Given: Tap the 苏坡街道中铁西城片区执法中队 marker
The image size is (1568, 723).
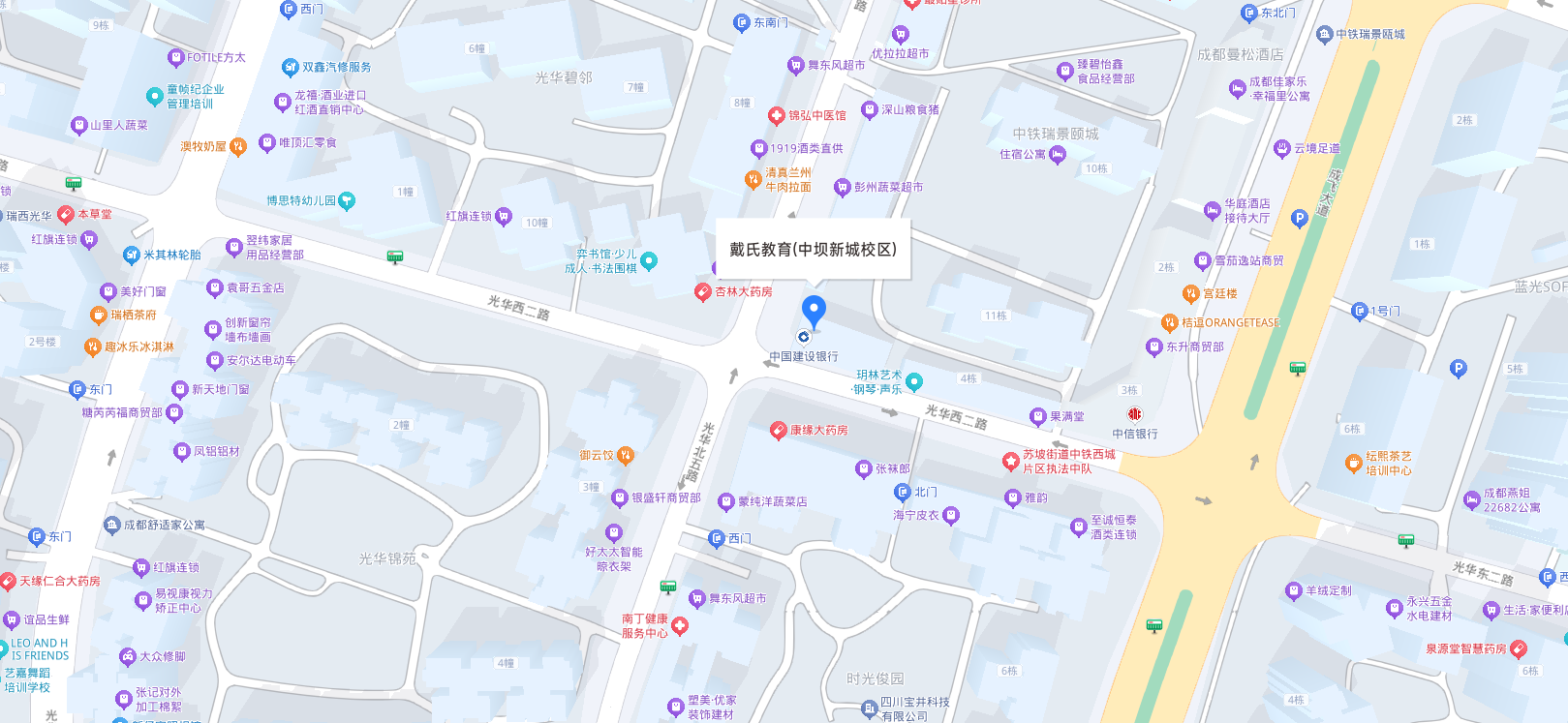Looking at the screenshot, I should coord(1010,462).
